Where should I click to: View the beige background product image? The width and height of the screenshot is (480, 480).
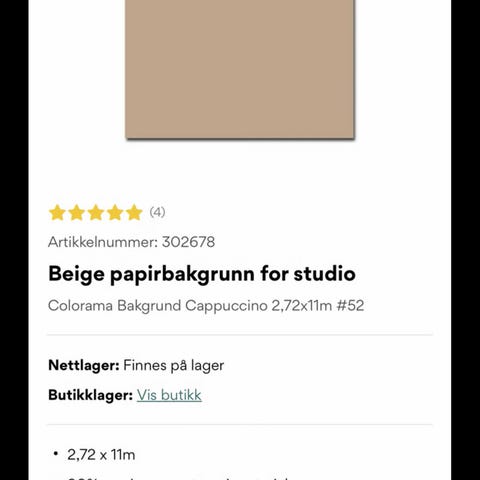240,69
